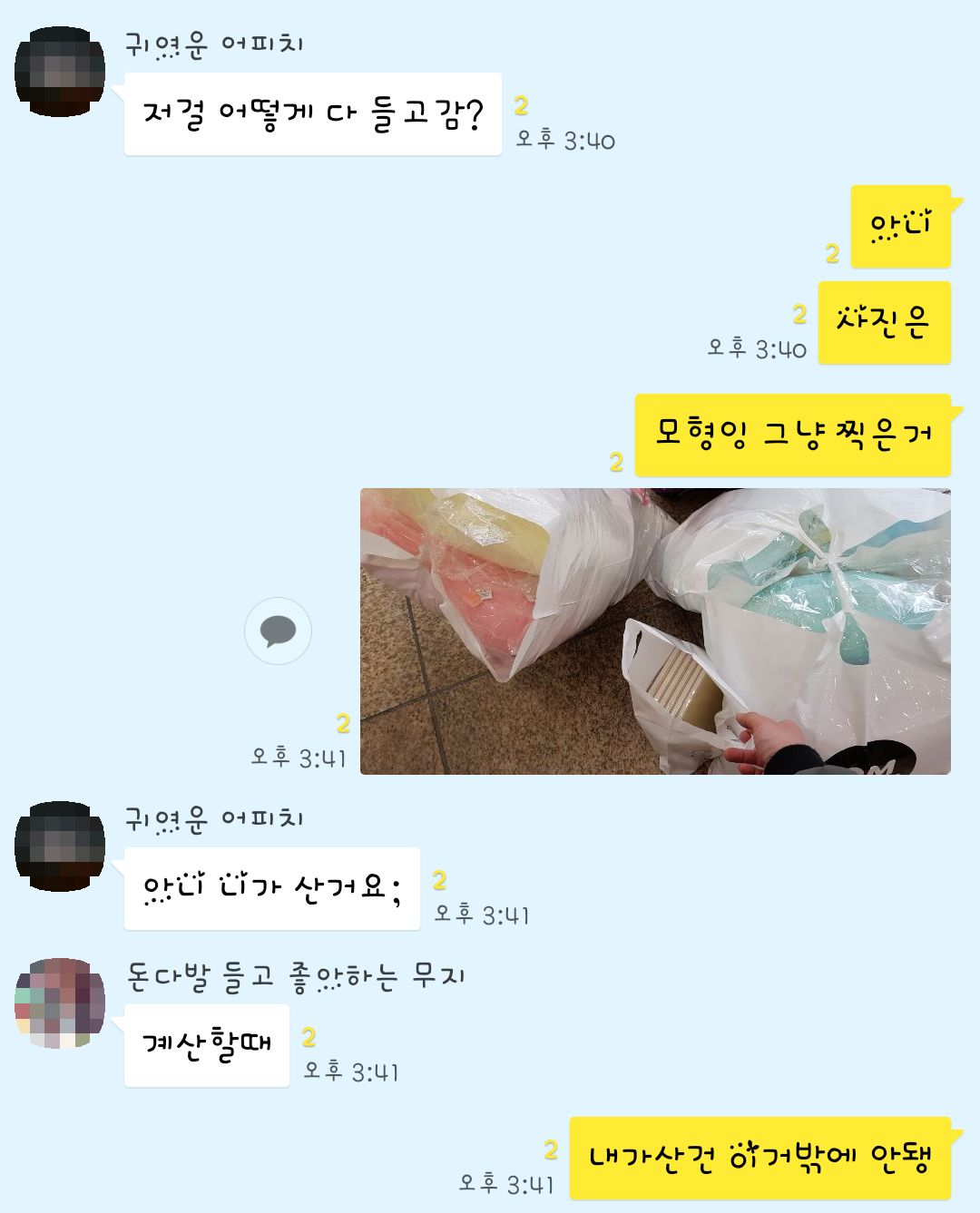Screen dimensions: 980x1213
Task: Open 귀여운 어피치's avatar next to 아니 니가 산거요
Action: tap(60, 846)
